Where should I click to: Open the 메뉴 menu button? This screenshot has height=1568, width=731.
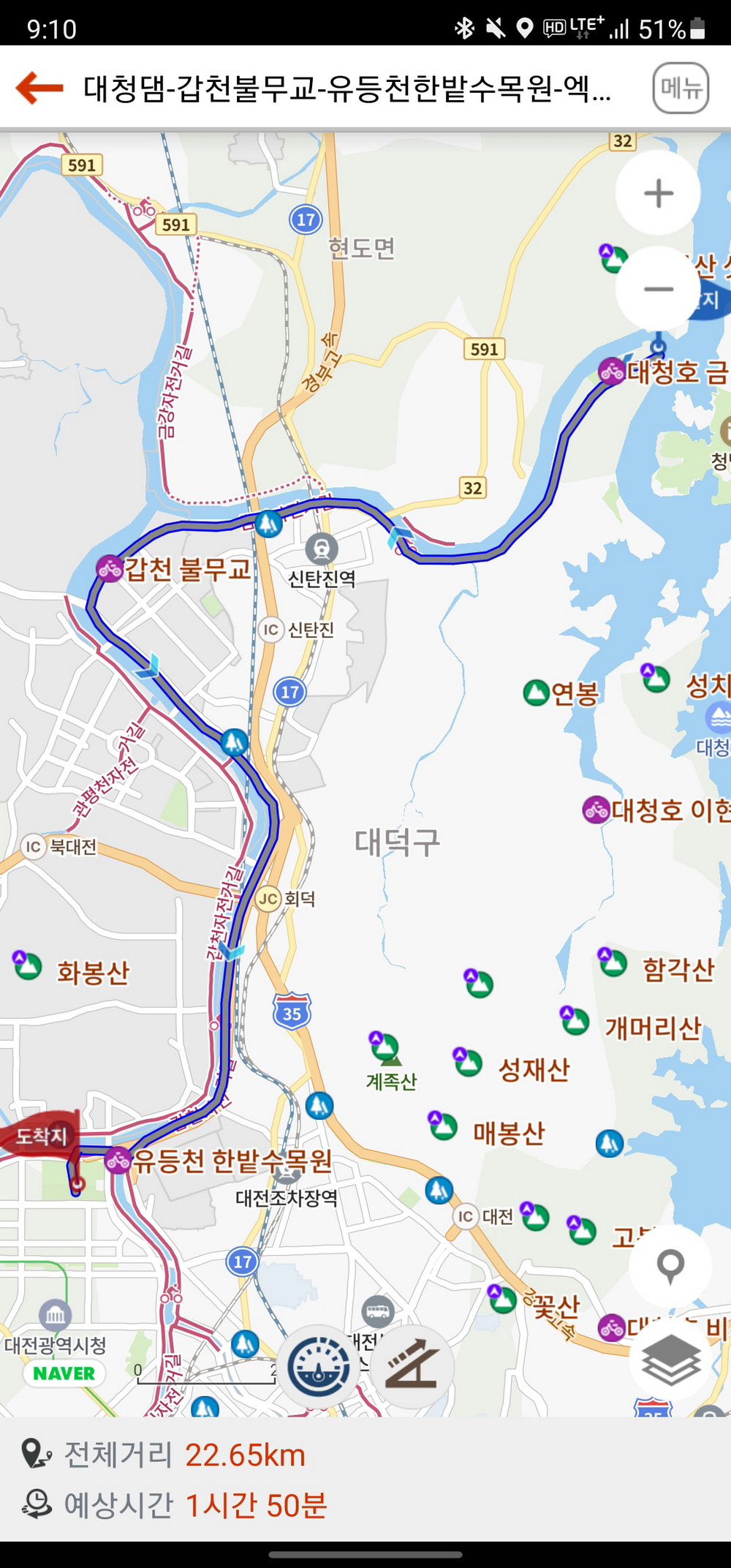[681, 88]
